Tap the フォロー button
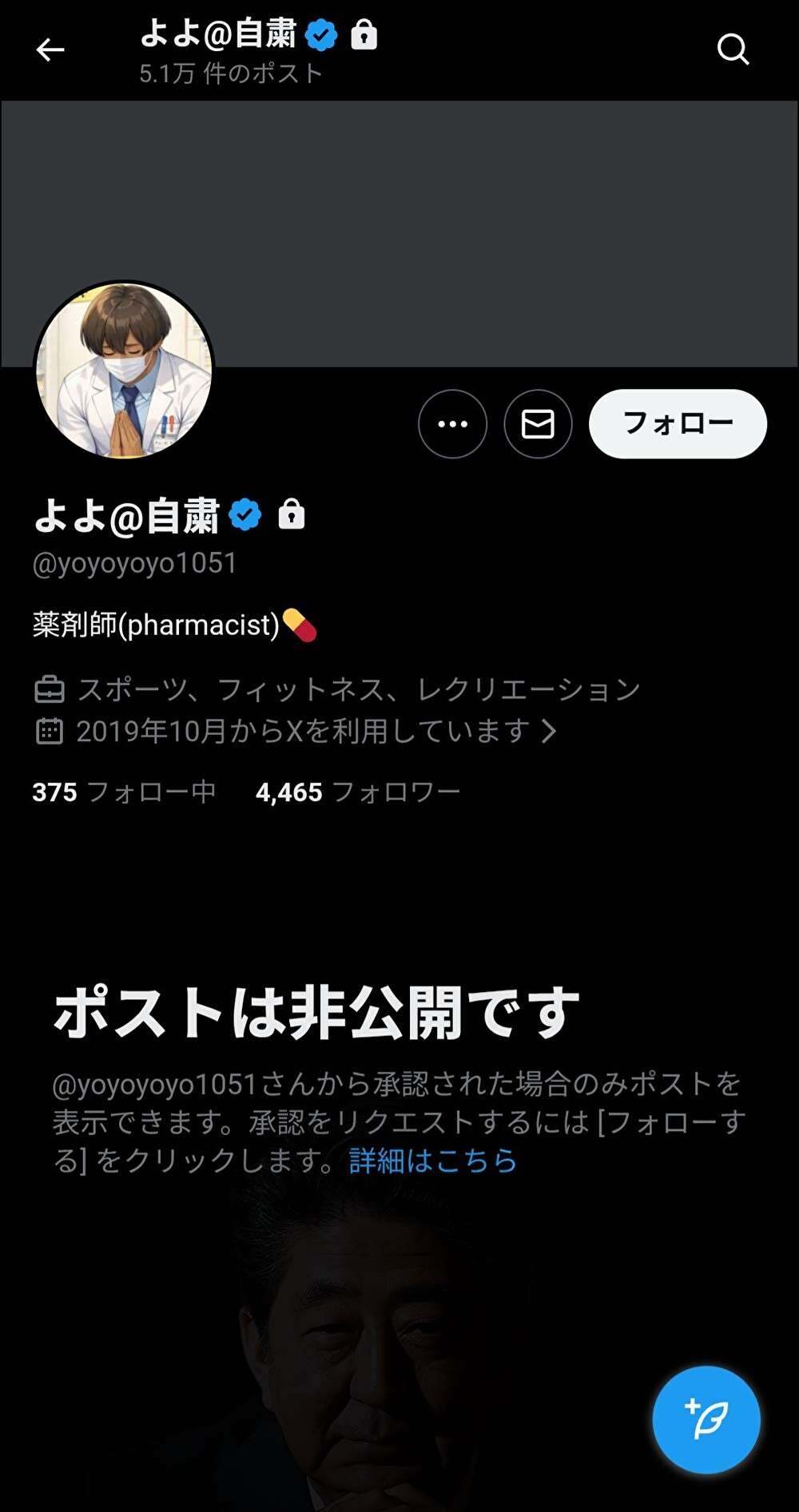The height and width of the screenshot is (1512, 799). [x=678, y=423]
